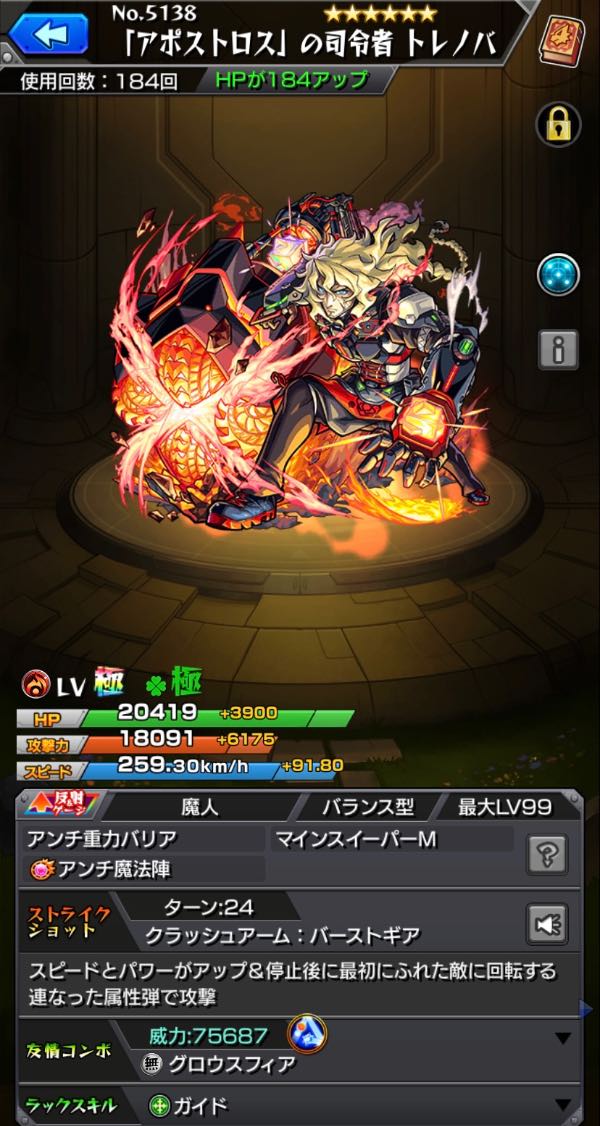Expand the 友情コンボ details arrow
The width and height of the screenshot is (600, 1126).
pyautogui.click(x=563, y=1038)
